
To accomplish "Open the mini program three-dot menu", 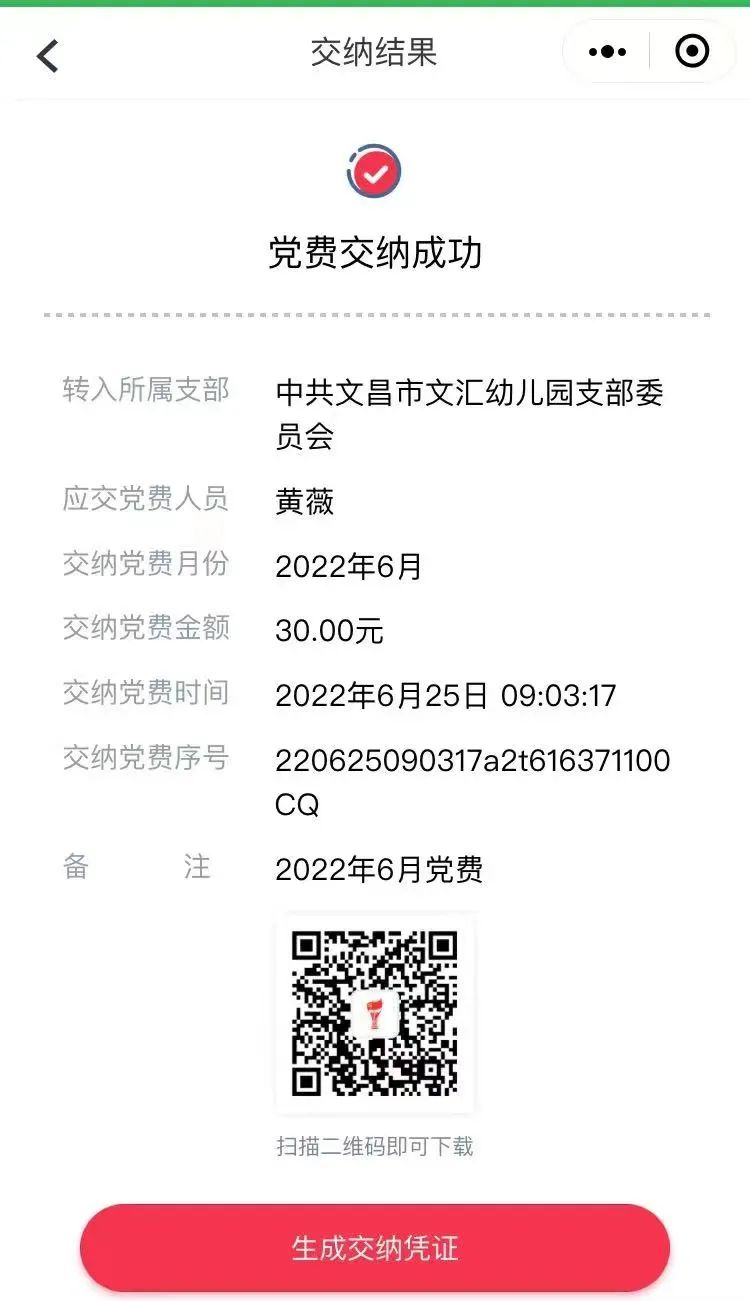I will 607,51.
